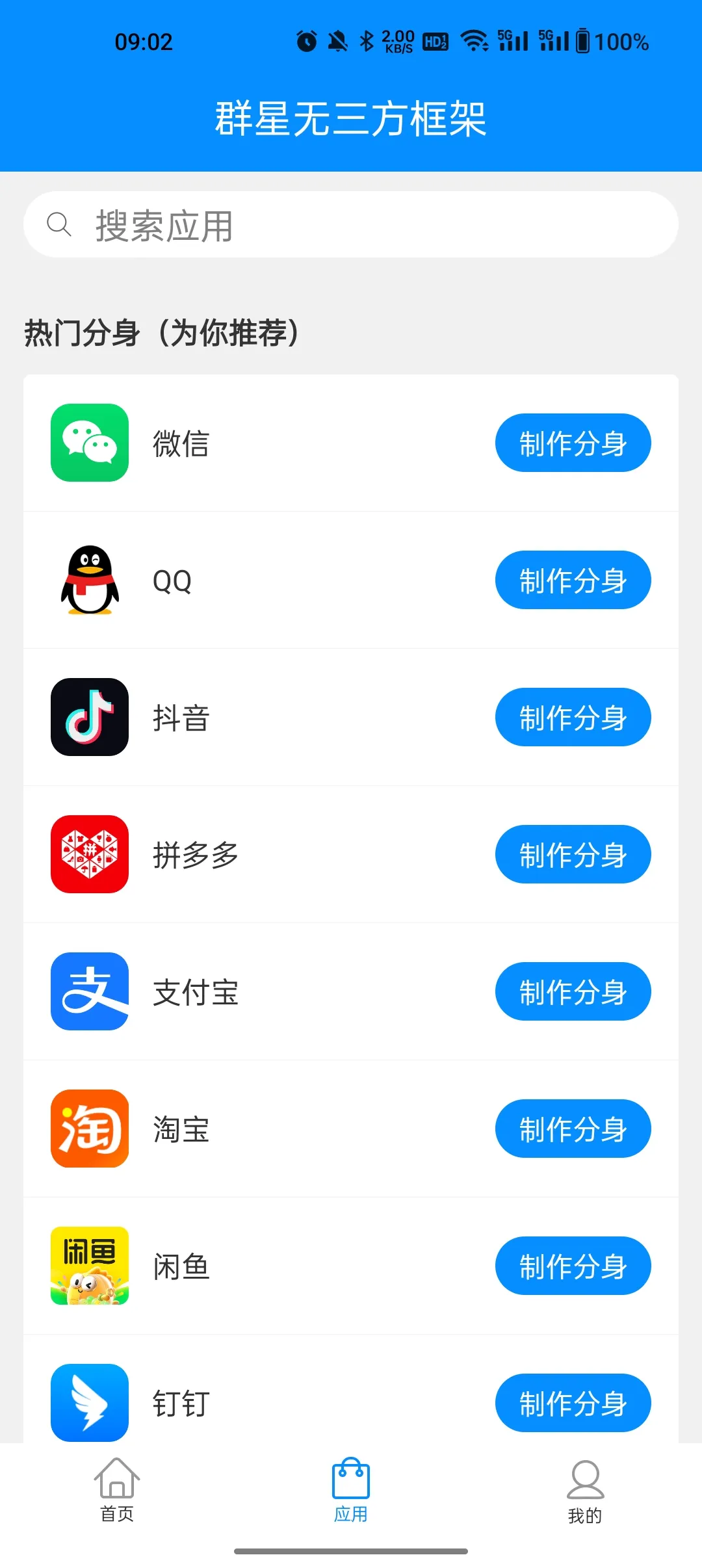Choose 制作分身 for 支付宝

[x=573, y=991]
